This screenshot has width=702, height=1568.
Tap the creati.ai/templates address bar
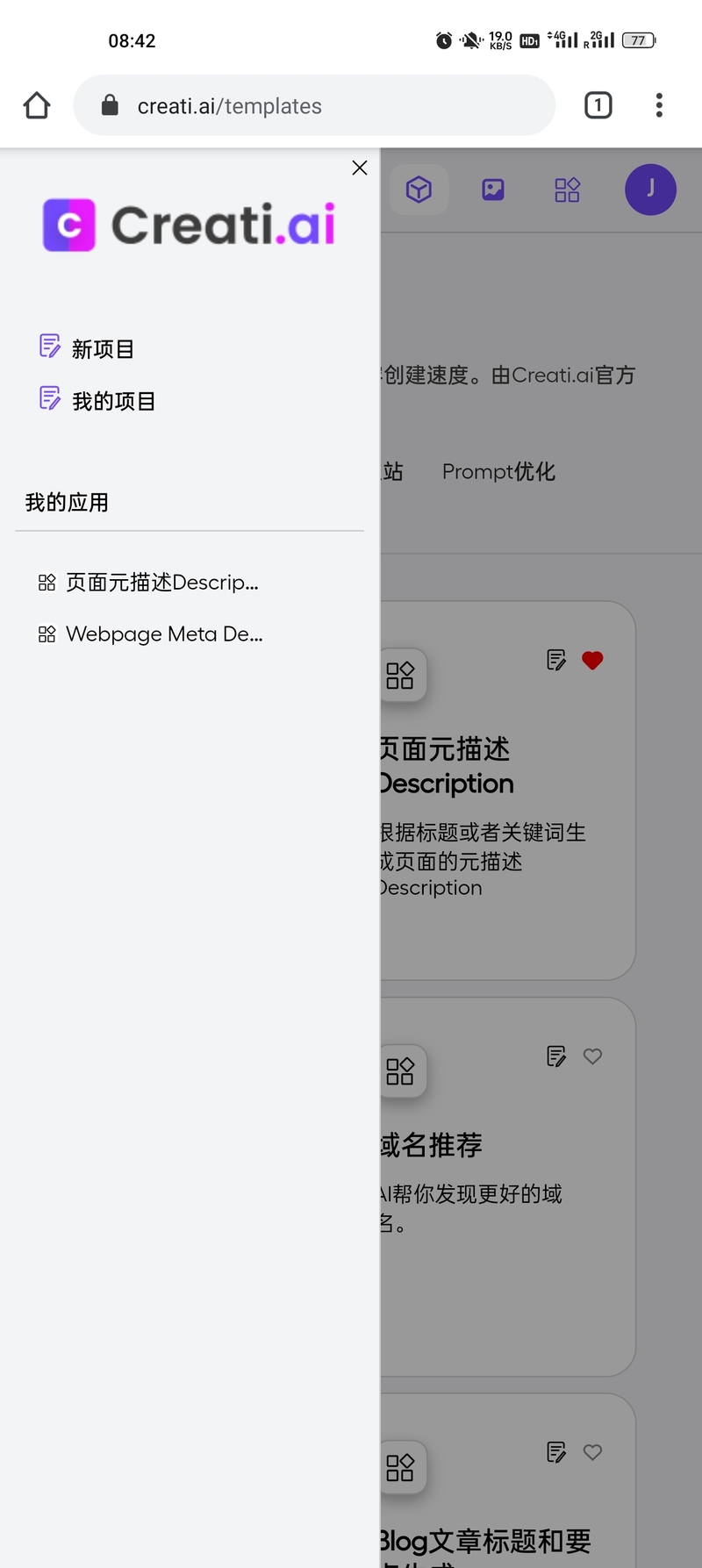click(x=314, y=105)
